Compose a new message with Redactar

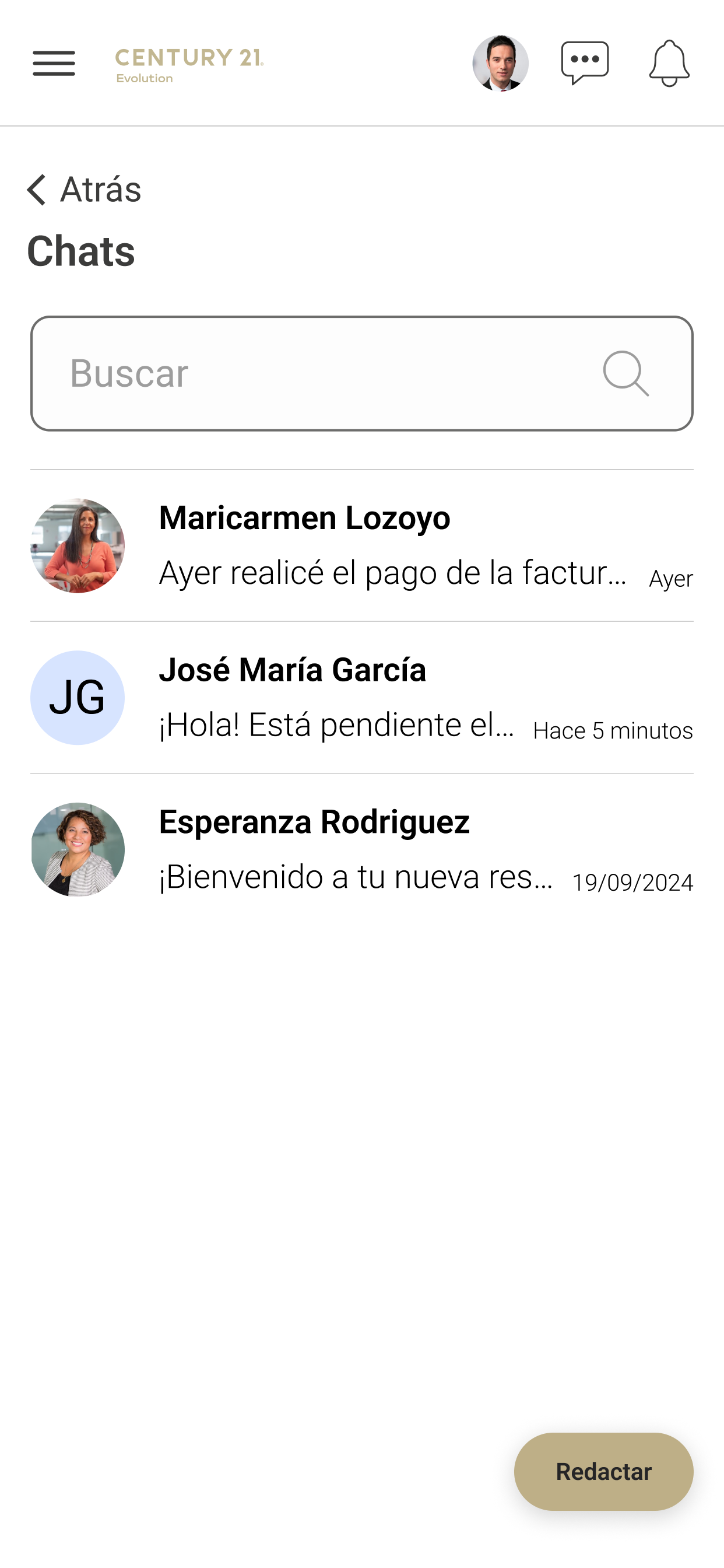[x=603, y=1471]
